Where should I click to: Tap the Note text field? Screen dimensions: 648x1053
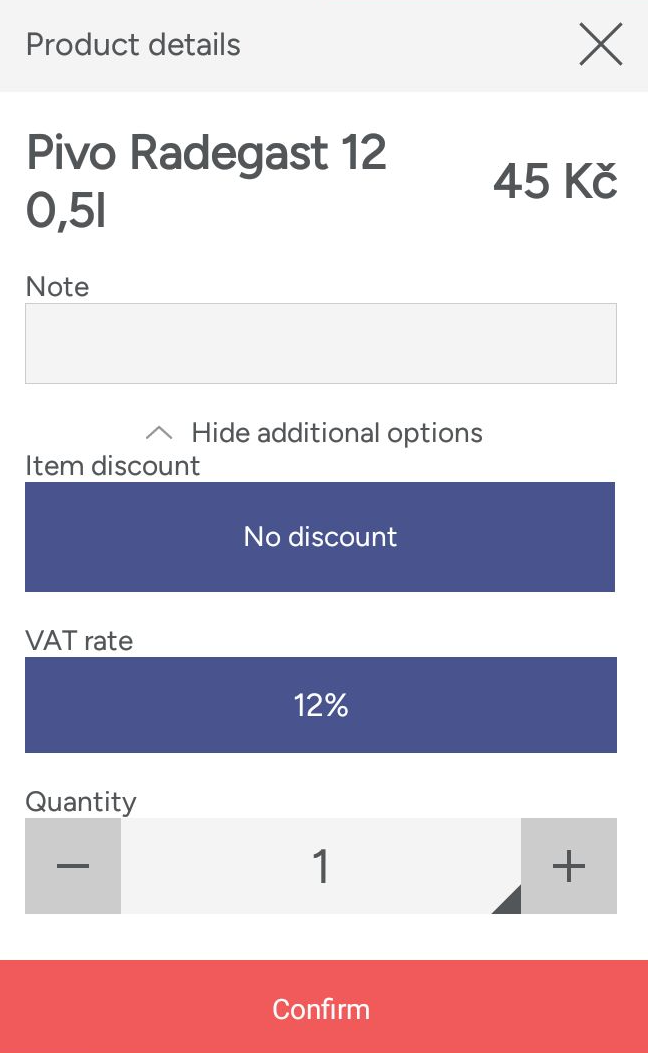321,343
